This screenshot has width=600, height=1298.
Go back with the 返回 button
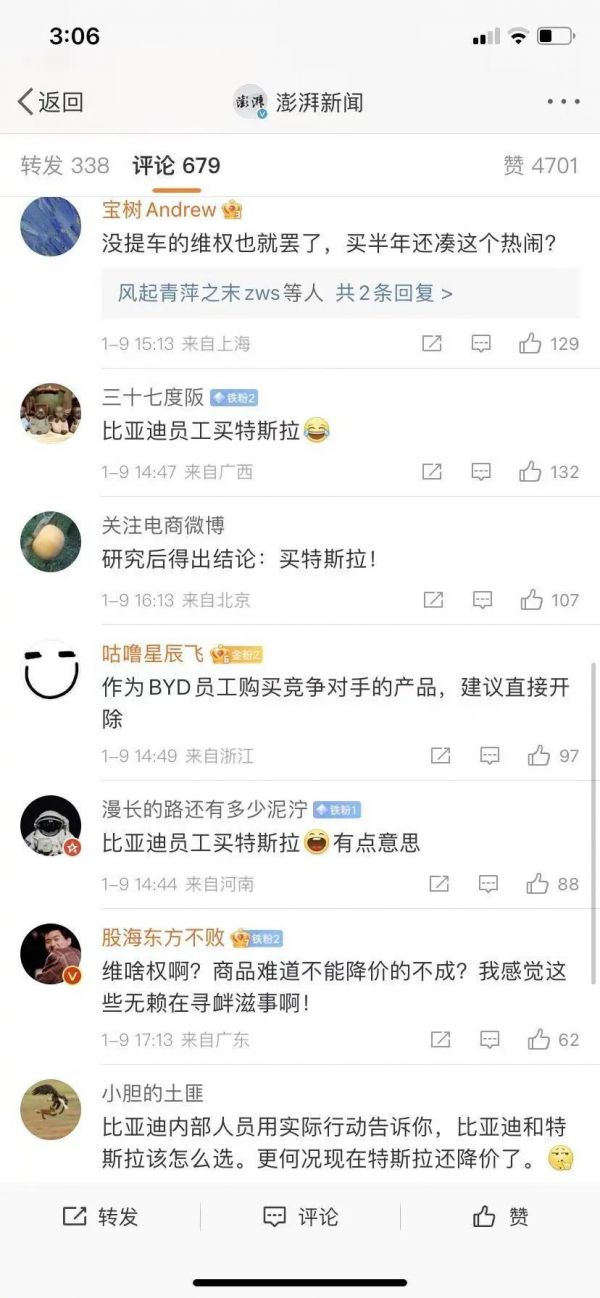tap(50, 101)
